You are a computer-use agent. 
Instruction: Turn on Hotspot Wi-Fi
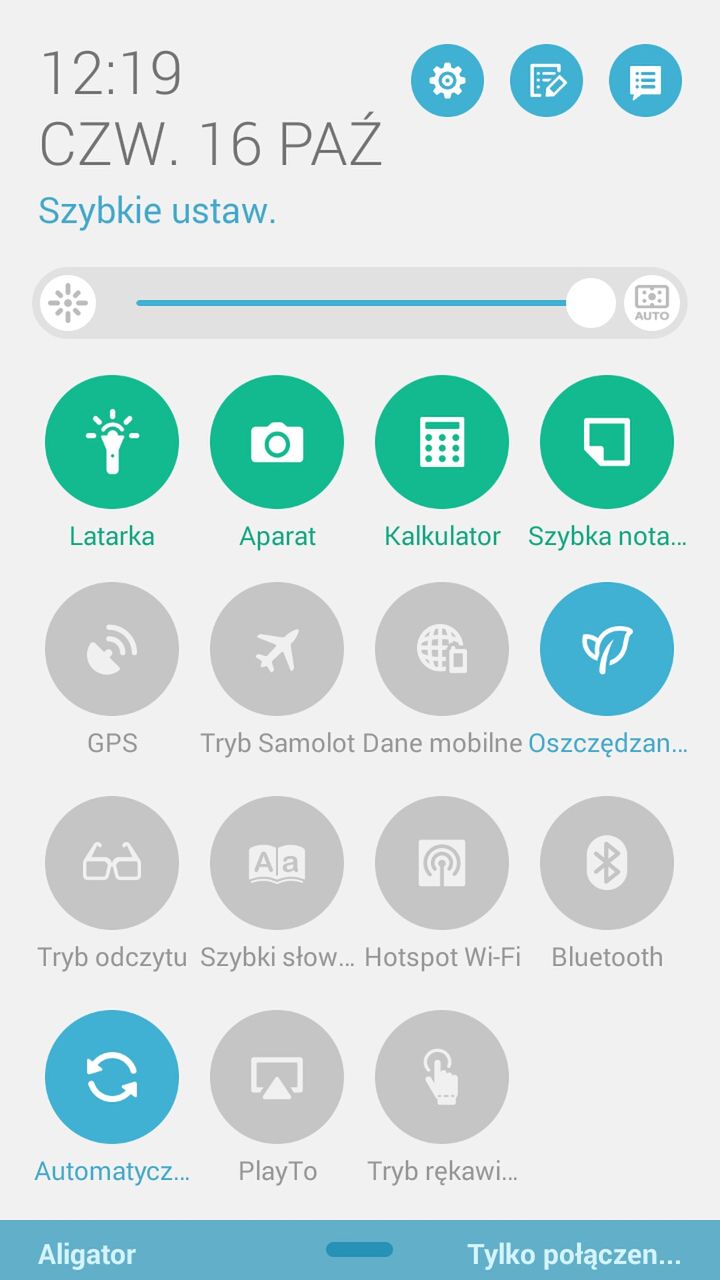pyautogui.click(x=442, y=863)
